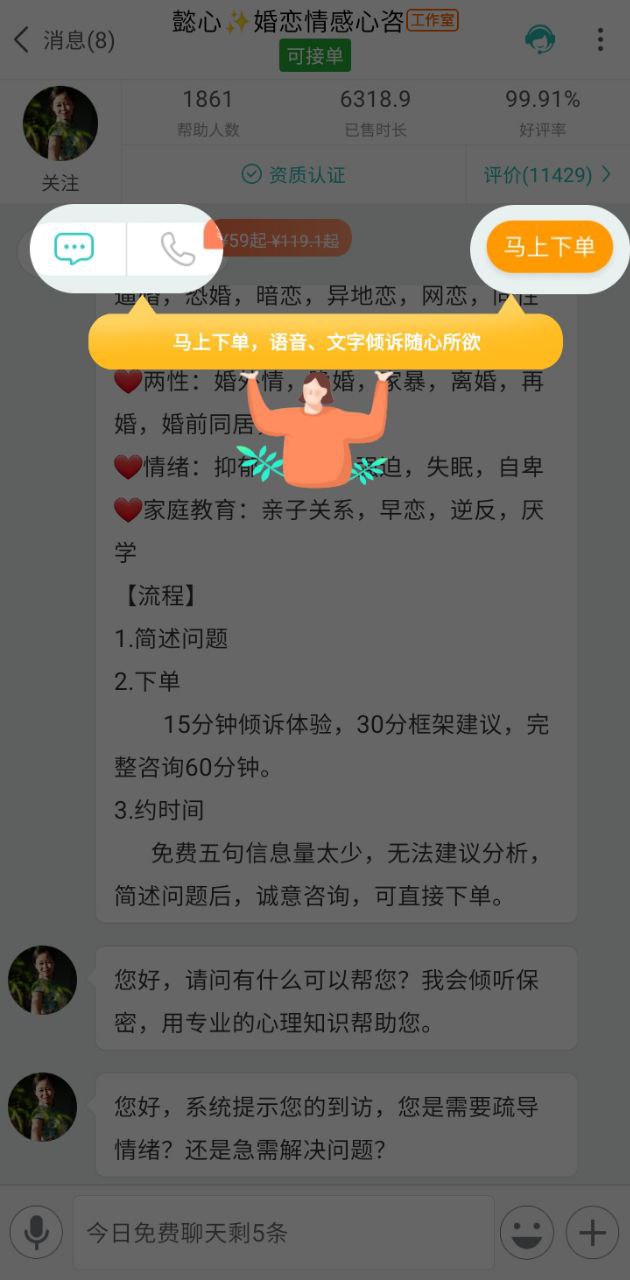Open the emoji picker
This screenshot has width=630, height=1280.
click(x=527, y=1232)
